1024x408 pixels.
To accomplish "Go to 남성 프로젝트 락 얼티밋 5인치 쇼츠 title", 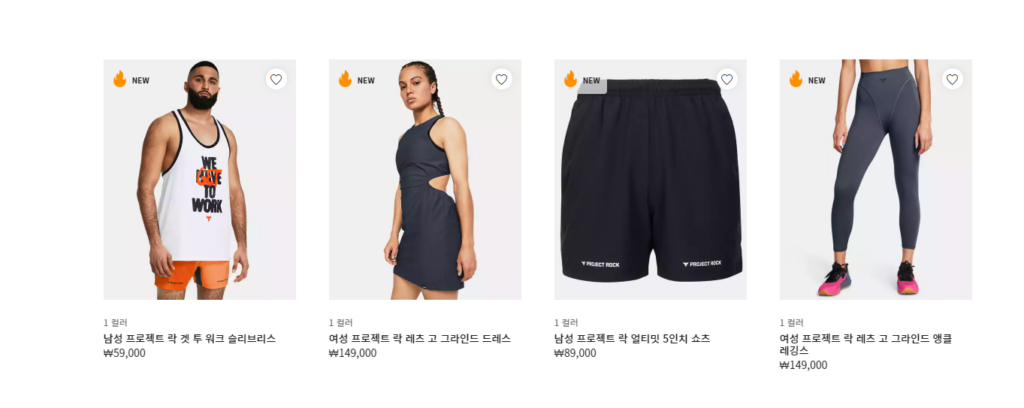I will click(632, 339).
